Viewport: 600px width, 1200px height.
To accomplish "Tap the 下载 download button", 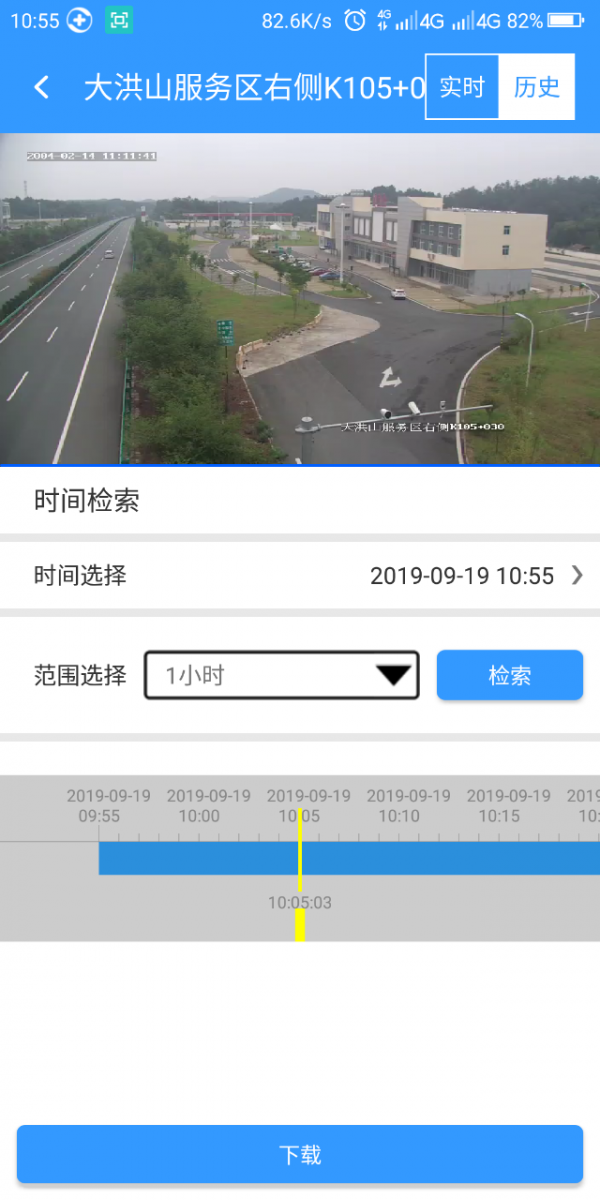I will pos(300,1155).
